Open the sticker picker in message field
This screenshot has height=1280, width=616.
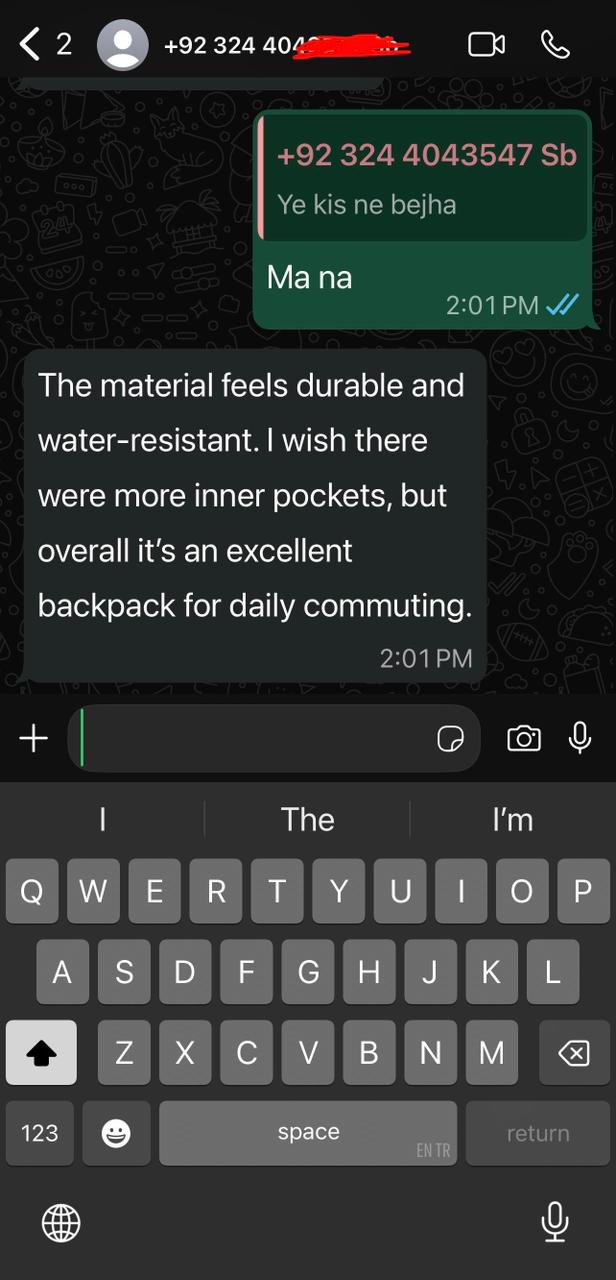[x=451, y=739]
